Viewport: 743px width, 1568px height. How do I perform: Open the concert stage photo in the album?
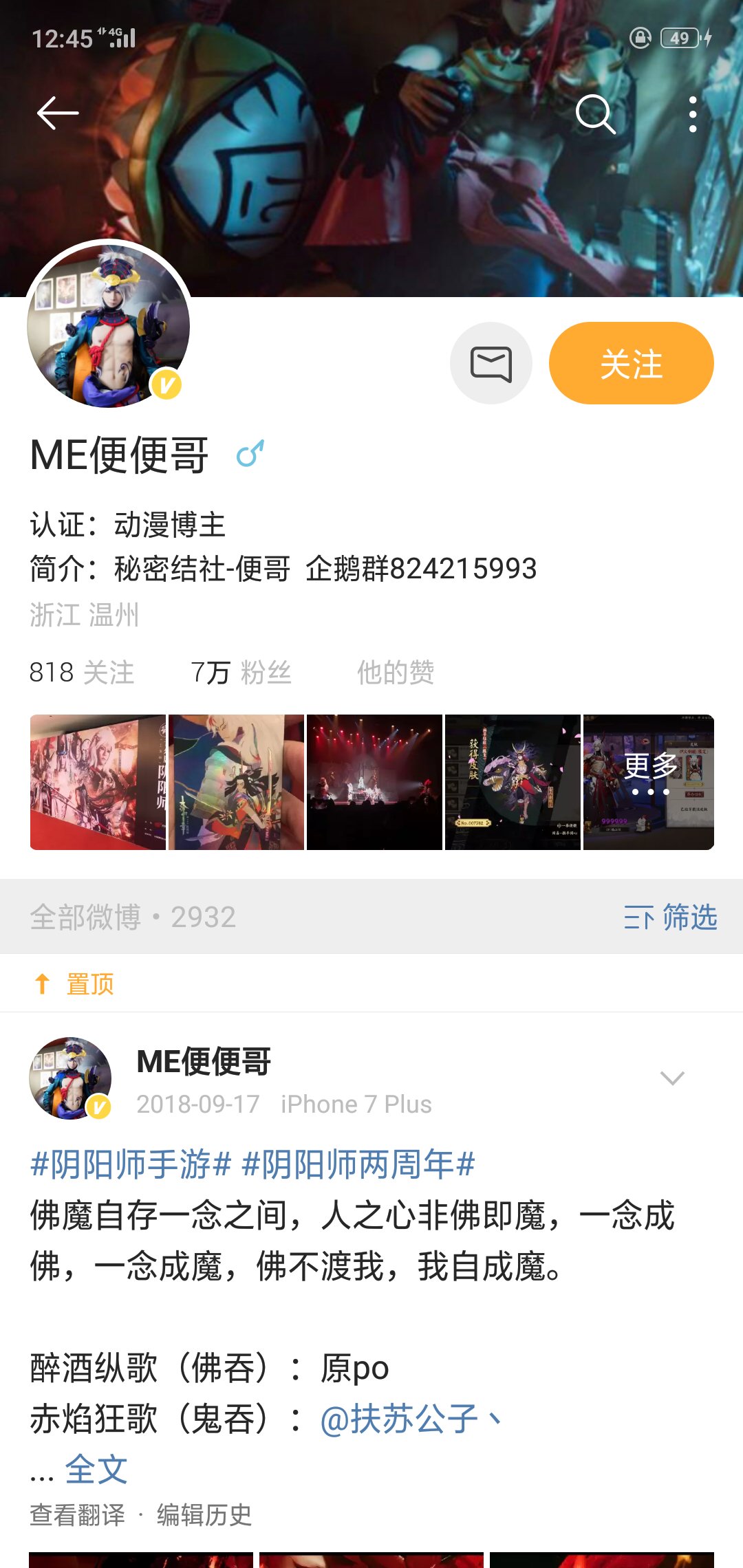374,782
